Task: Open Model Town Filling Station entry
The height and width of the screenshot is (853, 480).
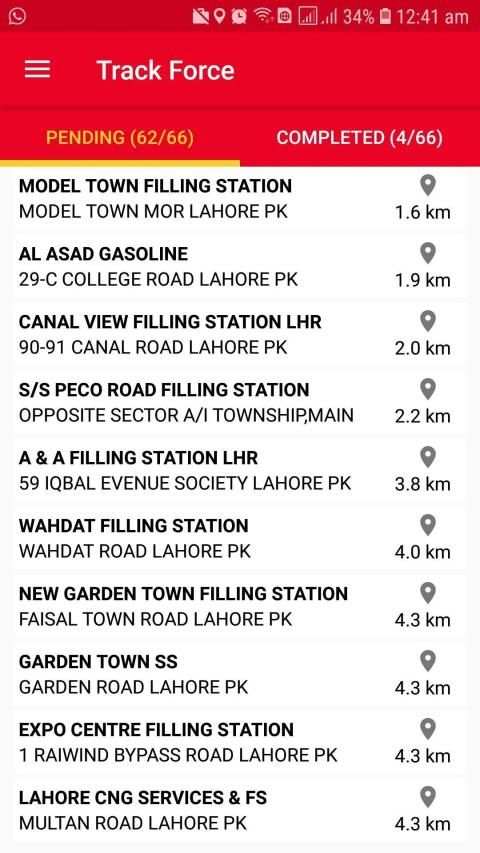Action: click(x=240, y=199)
